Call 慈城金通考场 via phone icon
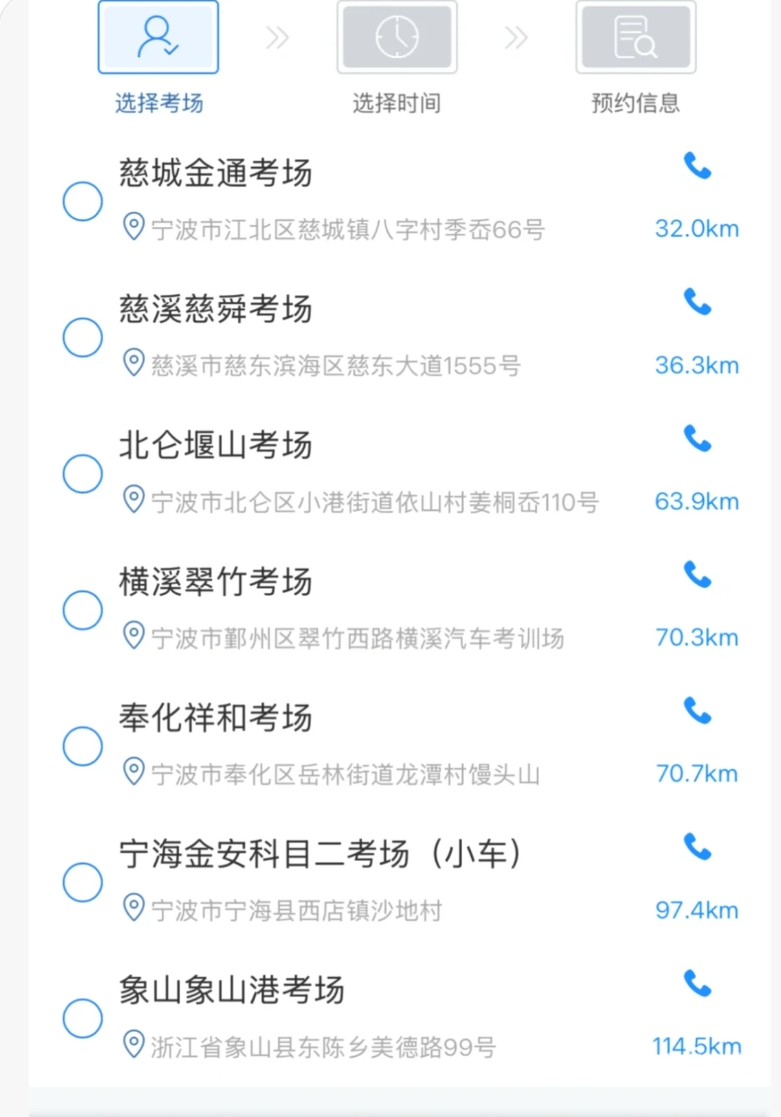 [x=697, y=166]
